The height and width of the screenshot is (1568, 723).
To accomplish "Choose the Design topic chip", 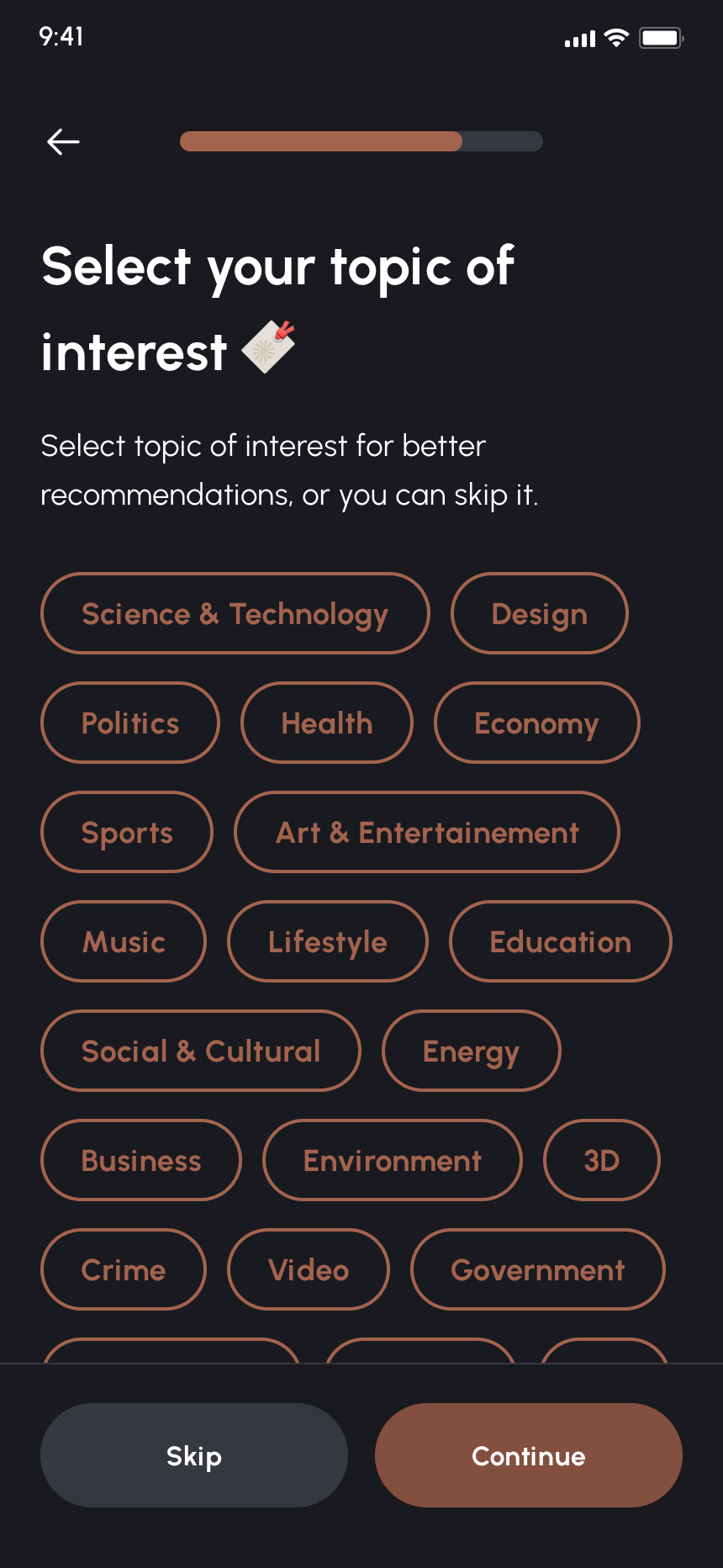I will 539,614.
